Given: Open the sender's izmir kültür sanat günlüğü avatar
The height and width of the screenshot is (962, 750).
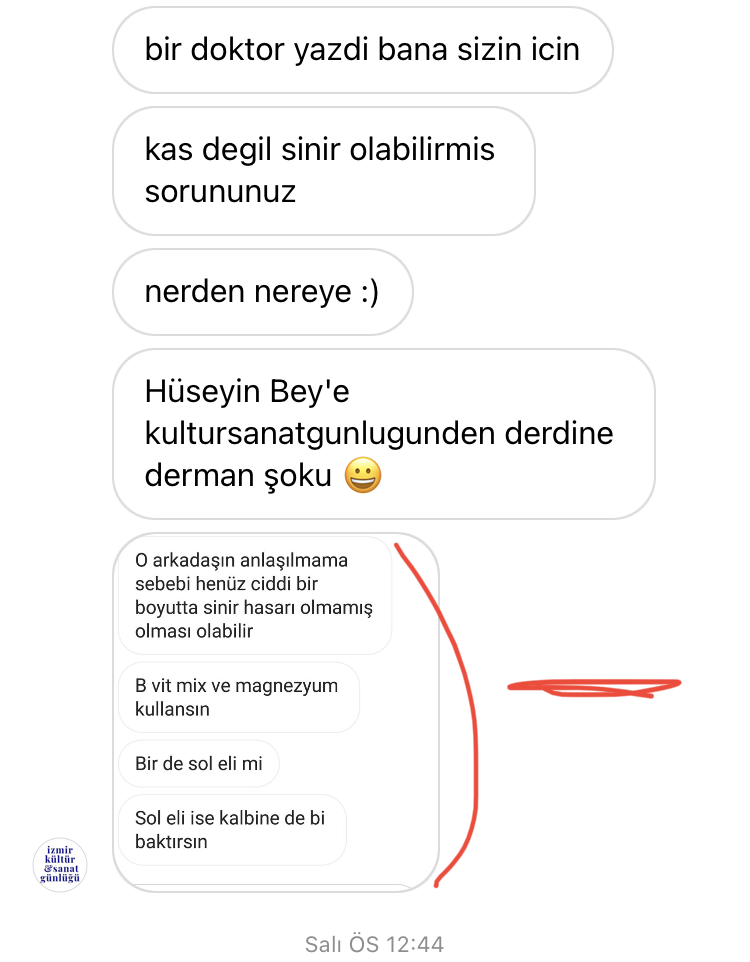Looking at the screenshot, I should coord(60,865).
